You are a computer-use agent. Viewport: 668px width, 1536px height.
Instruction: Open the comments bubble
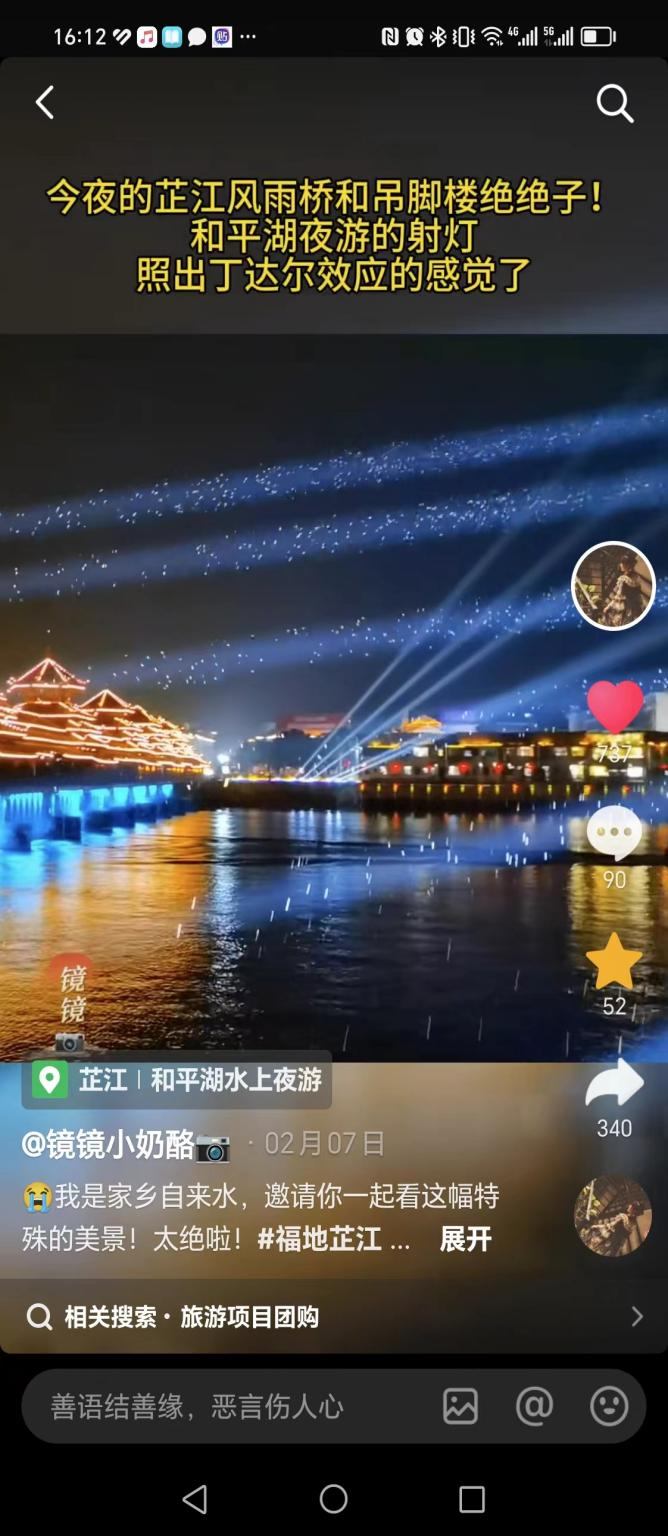614,833
